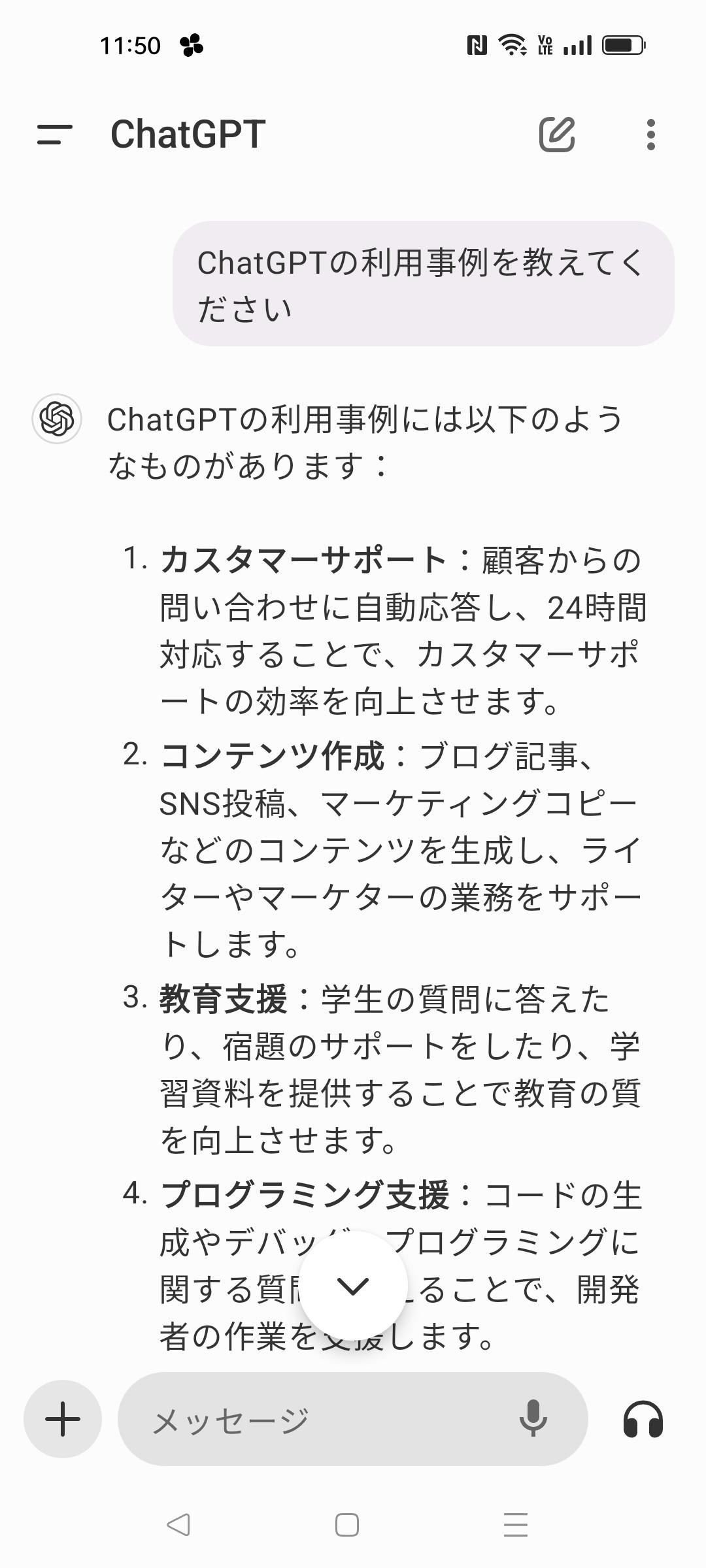Tap the plus attachment button
Image resolution: width=706 pixels, height=1568 pixels.
(63, 1419)
